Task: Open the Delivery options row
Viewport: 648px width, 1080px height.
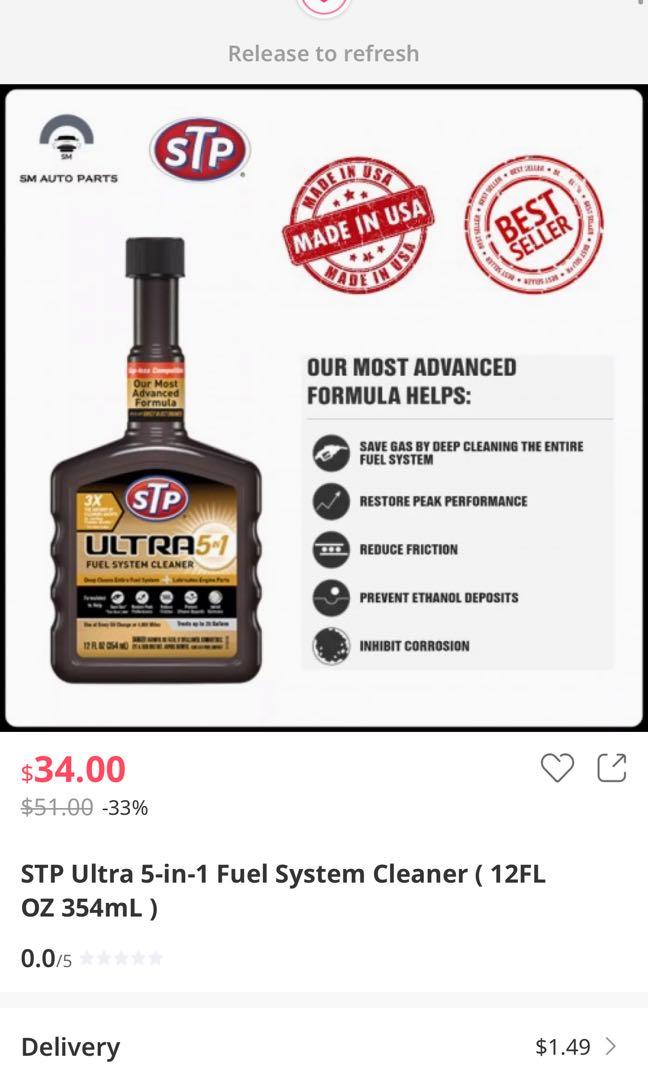Action: pyautogui.click(x=324, y=1047)
